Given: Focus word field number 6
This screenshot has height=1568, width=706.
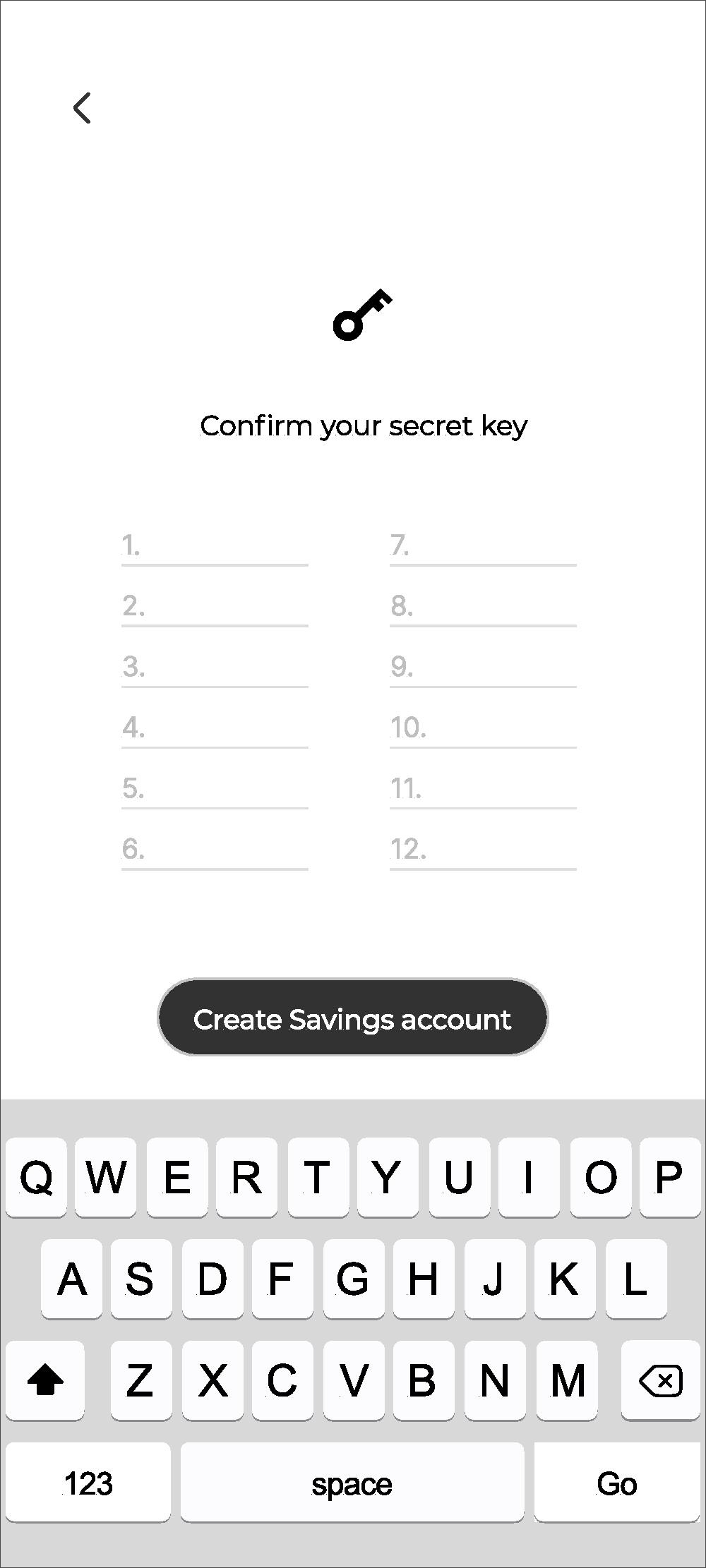Looking at the screenshot, I should coord(215,850).
